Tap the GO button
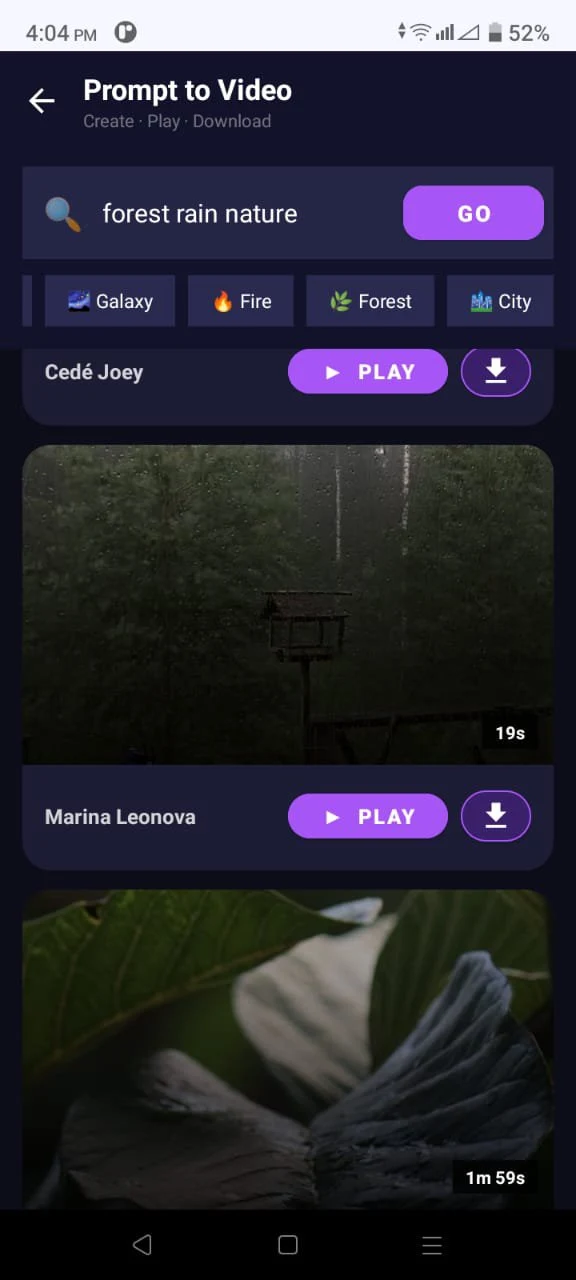The image size is (576, 1280). click(473, 213)
